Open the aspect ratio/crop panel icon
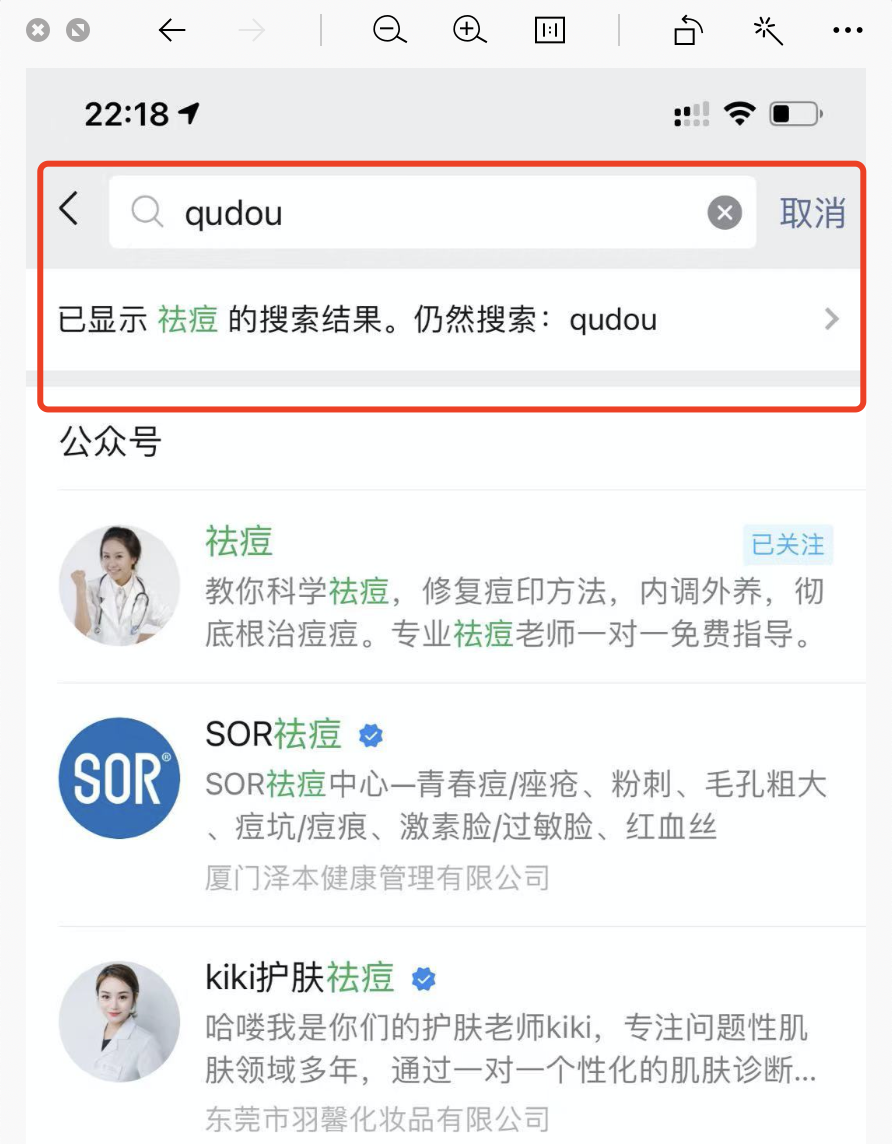This screenshot has height=1144, width=892. (x=549, y=31)
